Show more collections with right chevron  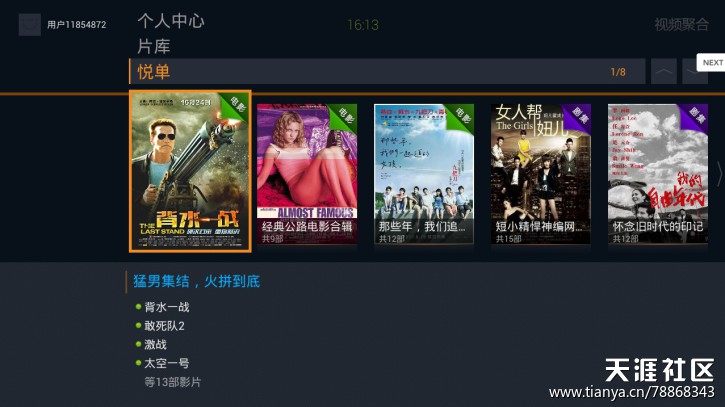pyautogui.click(x=718, y=174)
